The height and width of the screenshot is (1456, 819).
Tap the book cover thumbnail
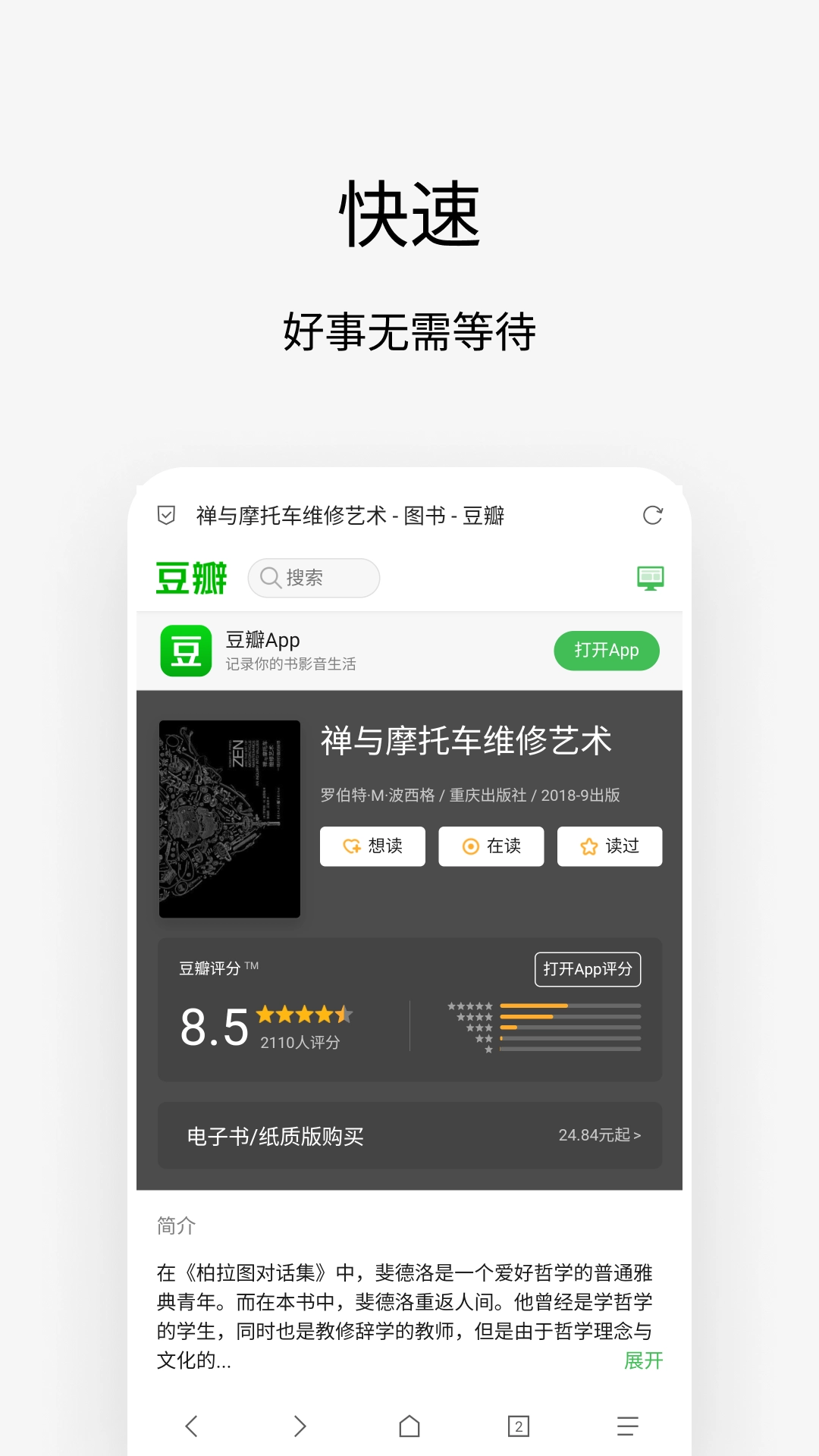[x=230, y=818]
